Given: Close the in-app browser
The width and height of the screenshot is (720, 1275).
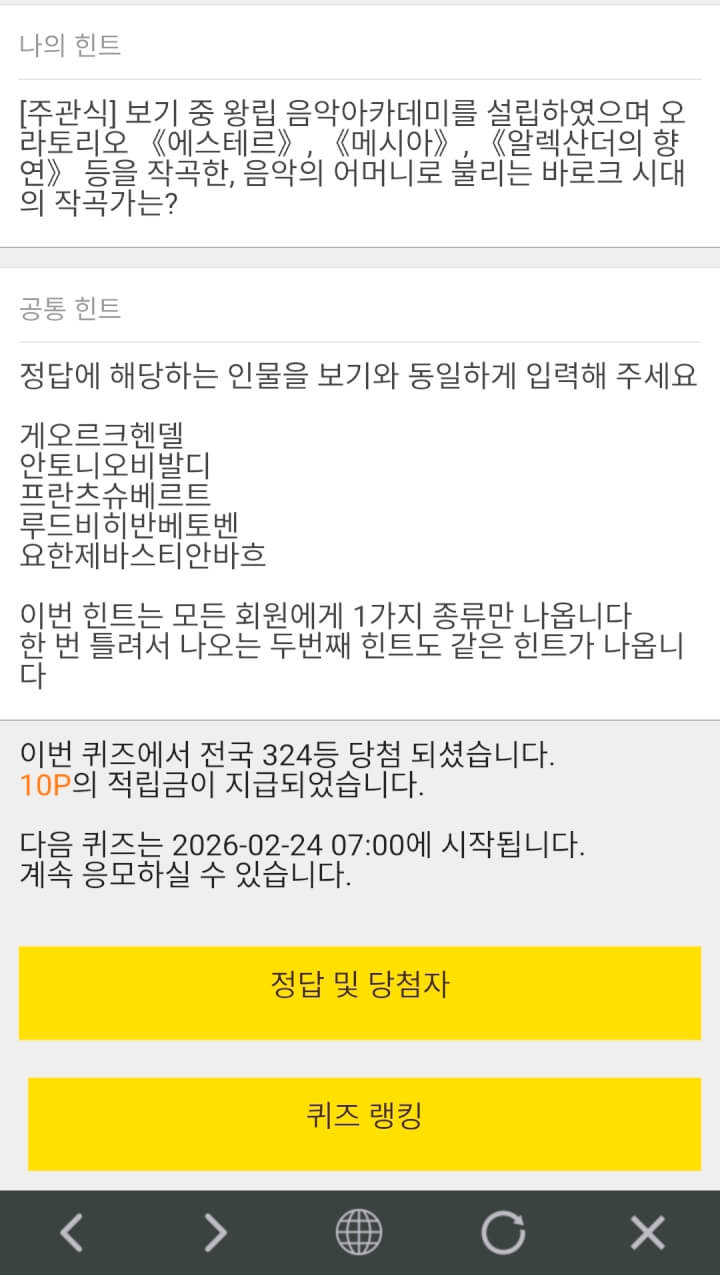Looking at the screenshot, I should pos(647,1233).
